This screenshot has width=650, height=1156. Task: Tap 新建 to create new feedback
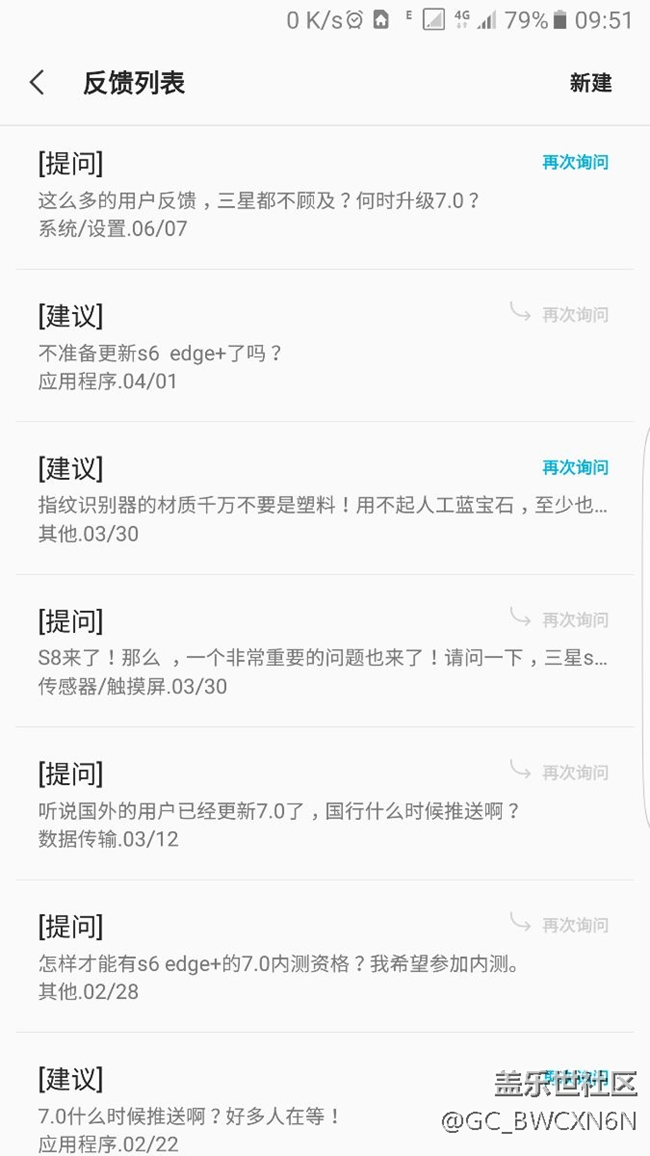[x=590, y=83]
